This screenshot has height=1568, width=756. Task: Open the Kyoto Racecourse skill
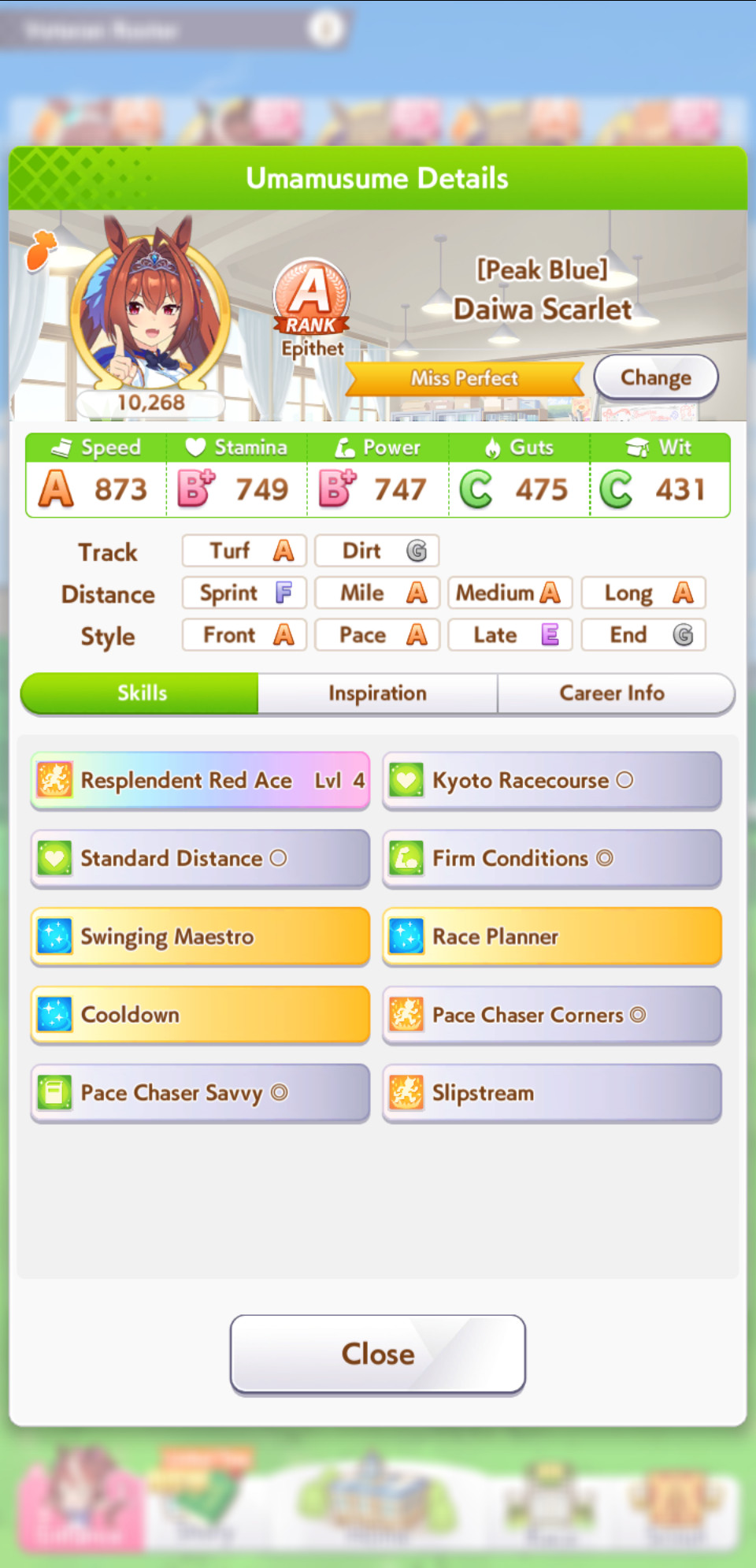point(552,780)
